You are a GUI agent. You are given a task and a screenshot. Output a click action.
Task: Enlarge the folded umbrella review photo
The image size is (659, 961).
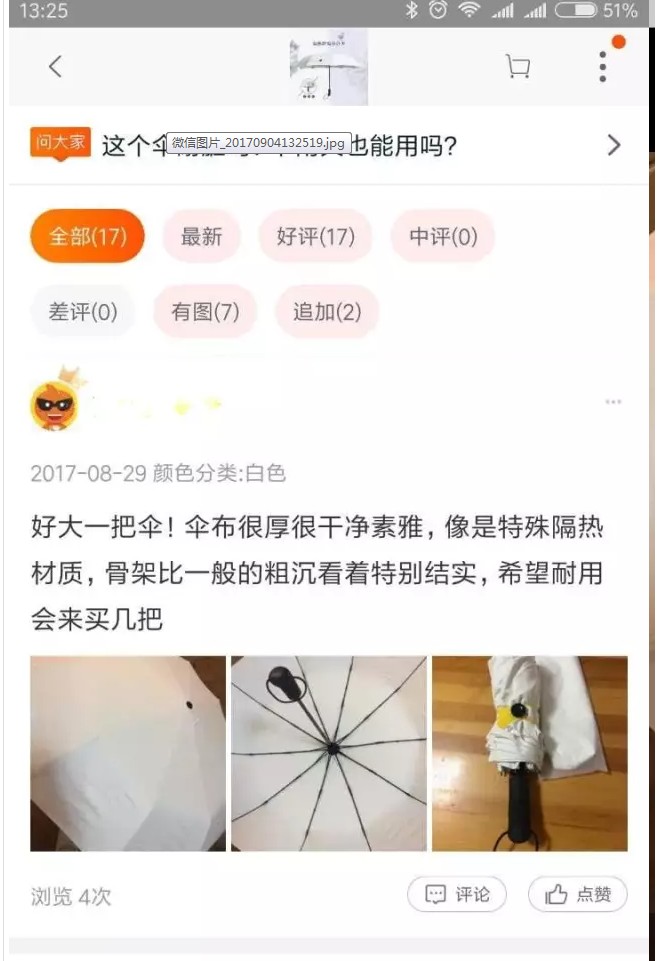(x=530, y=754)
